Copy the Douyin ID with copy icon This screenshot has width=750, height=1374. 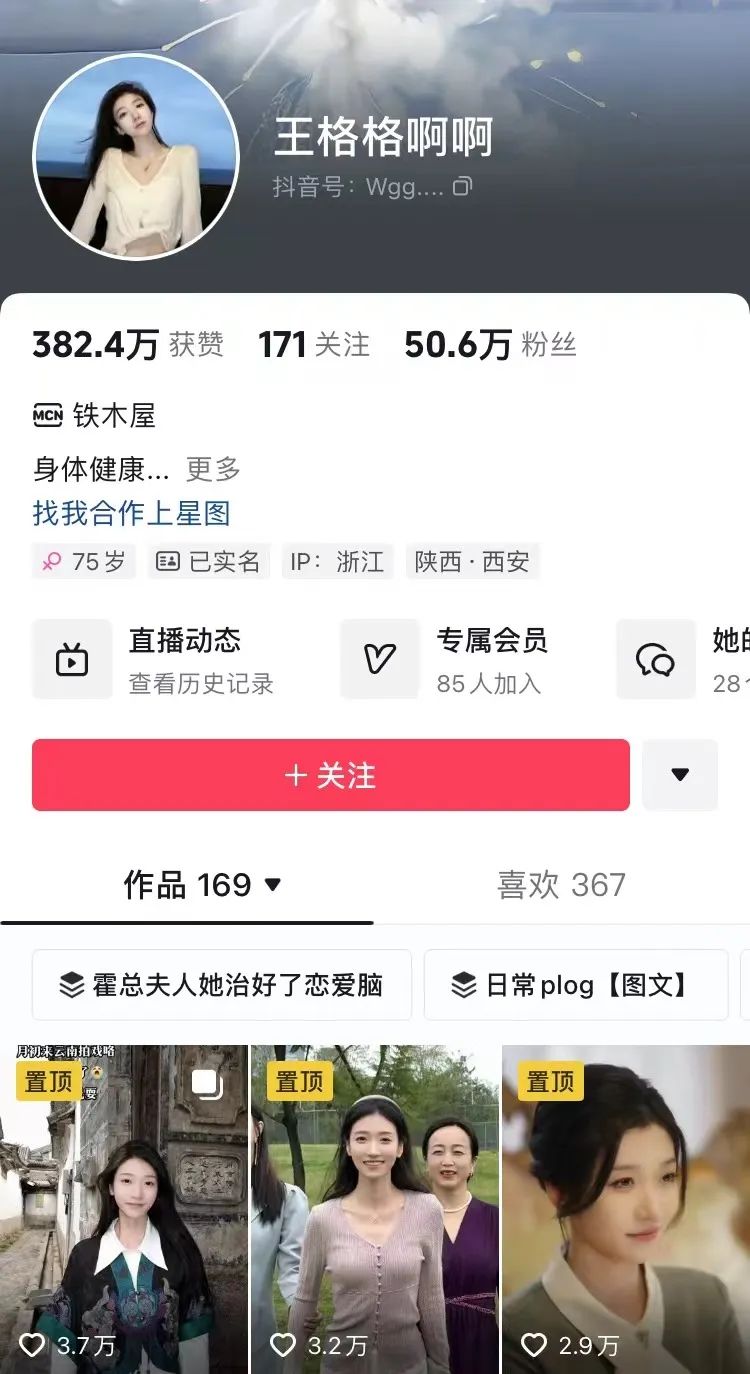coord(462,187)
